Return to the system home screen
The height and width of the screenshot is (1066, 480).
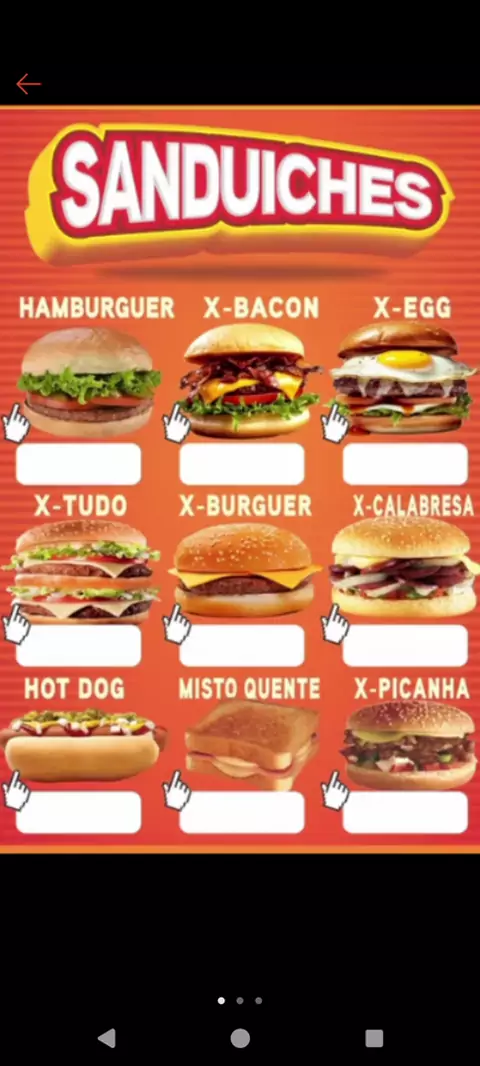pyautogui.click(x=240, y=1038)
